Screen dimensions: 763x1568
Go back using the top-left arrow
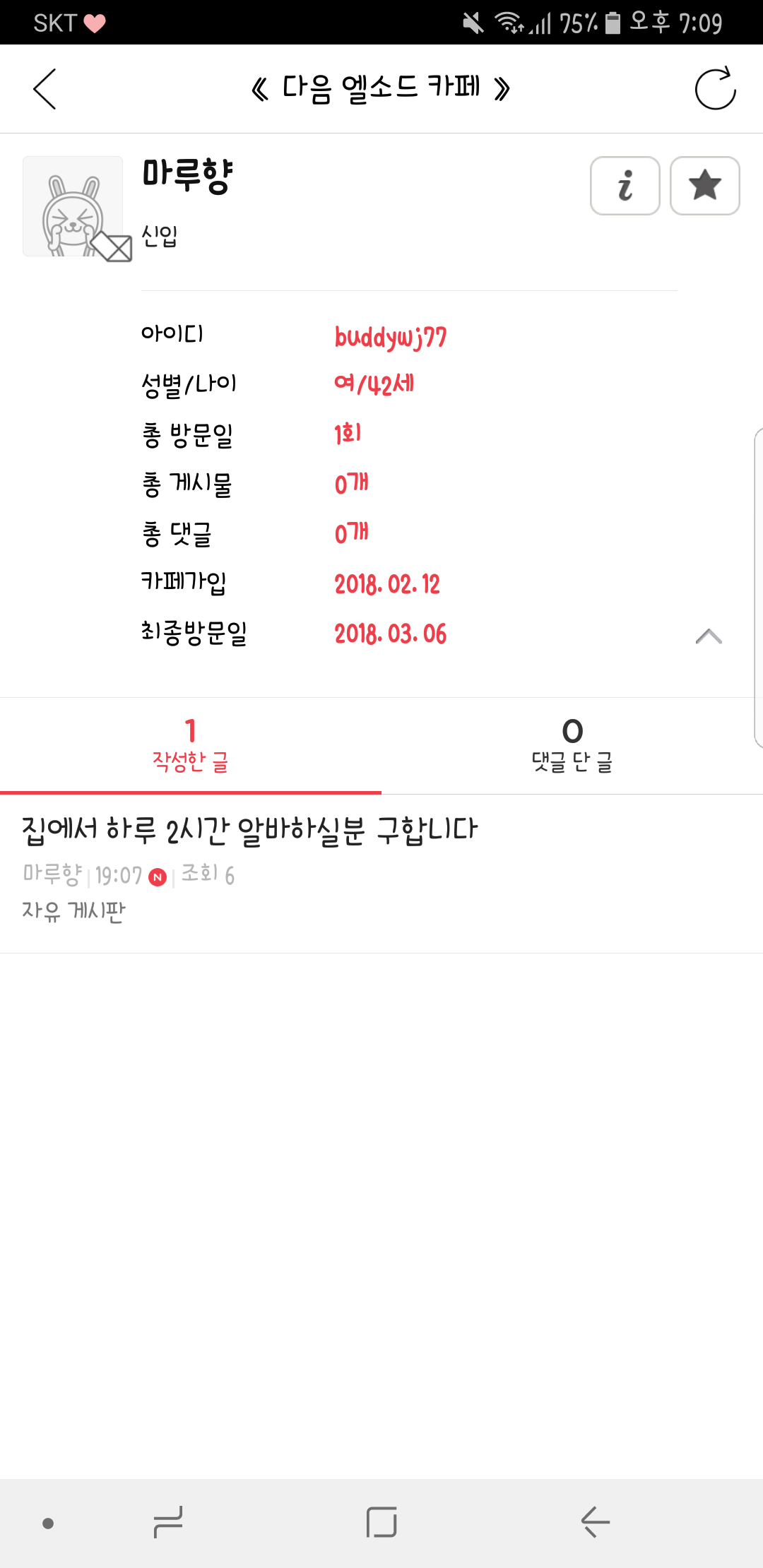tap(45, 89)
